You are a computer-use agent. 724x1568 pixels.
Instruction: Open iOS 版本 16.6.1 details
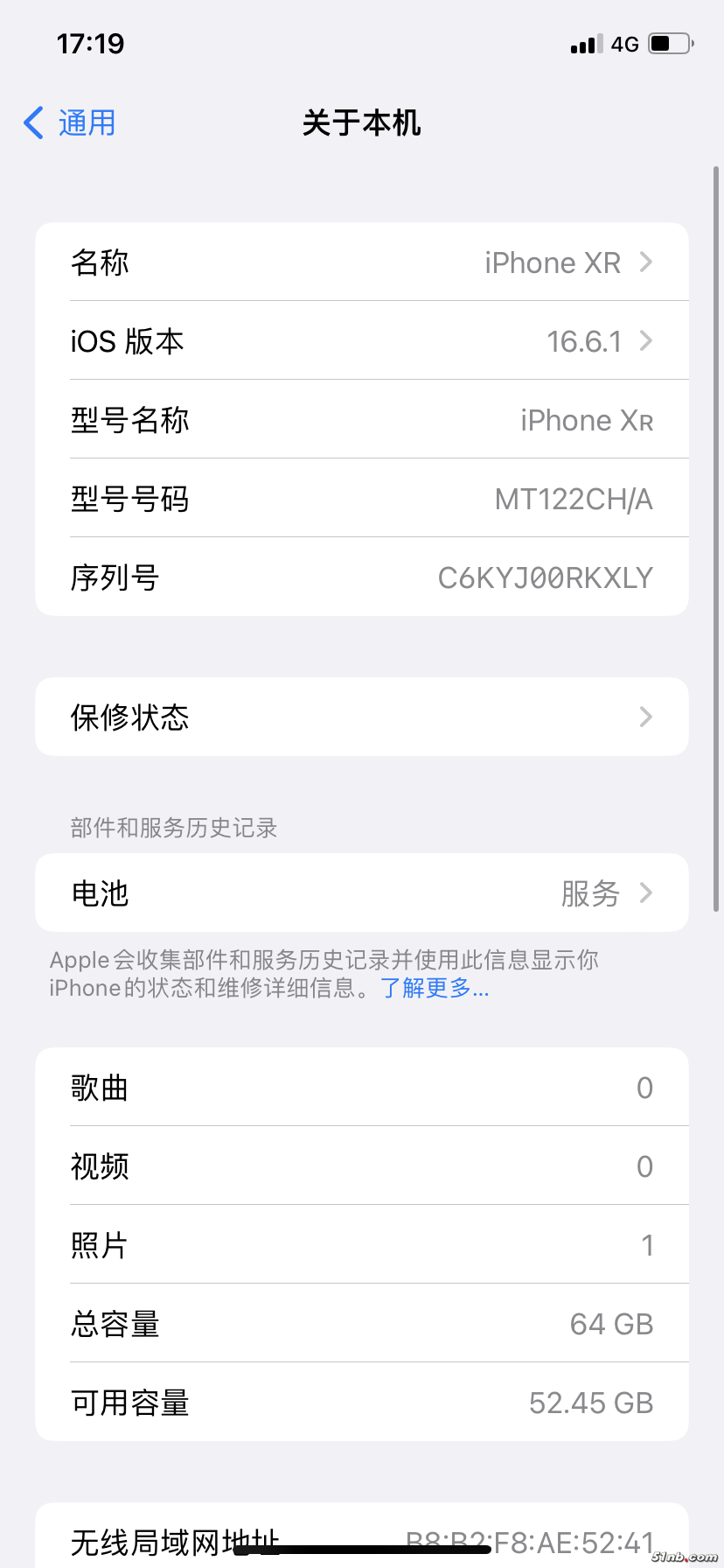(362, 340)
